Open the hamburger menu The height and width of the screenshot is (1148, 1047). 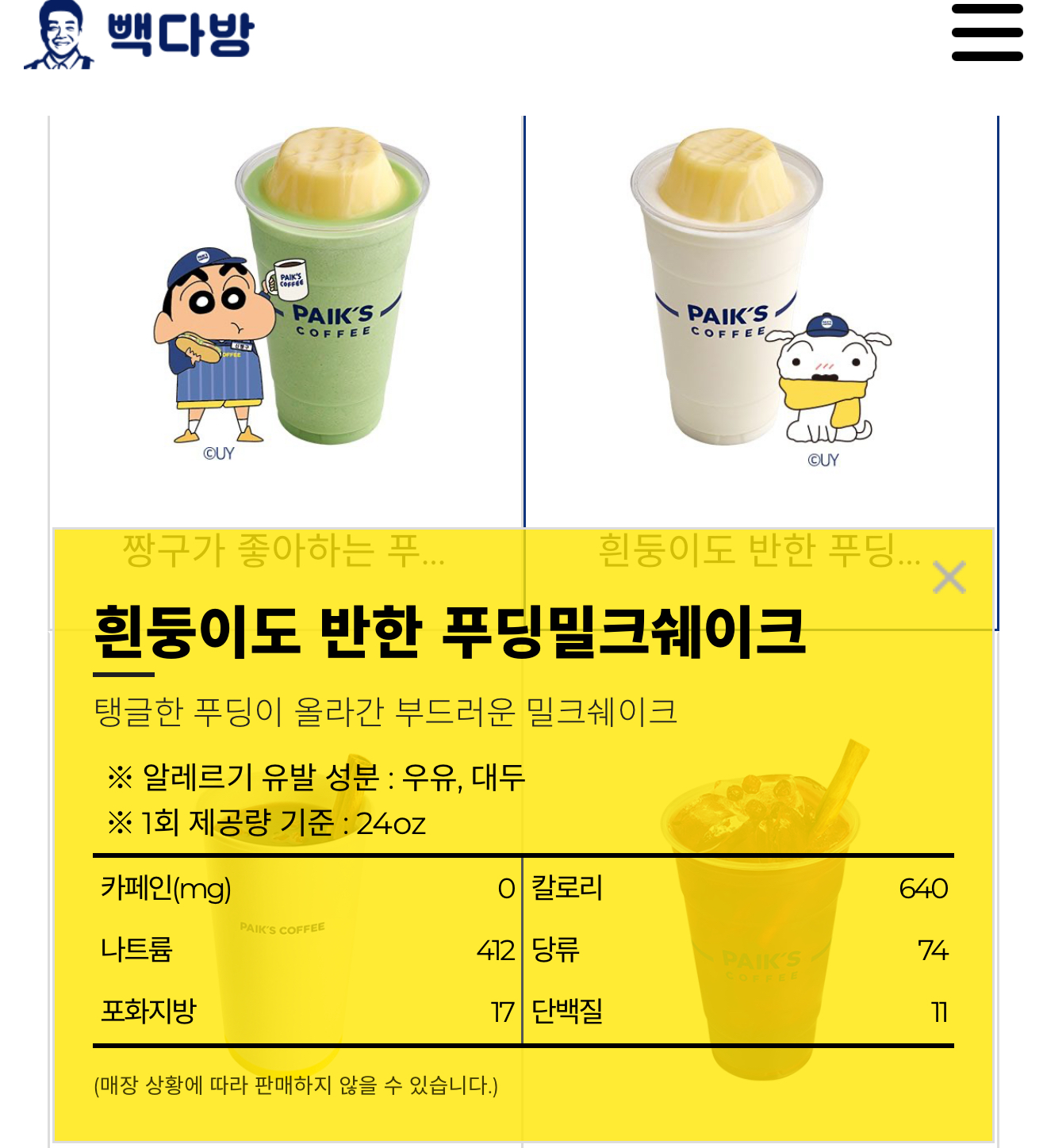[x=987, y=33]
